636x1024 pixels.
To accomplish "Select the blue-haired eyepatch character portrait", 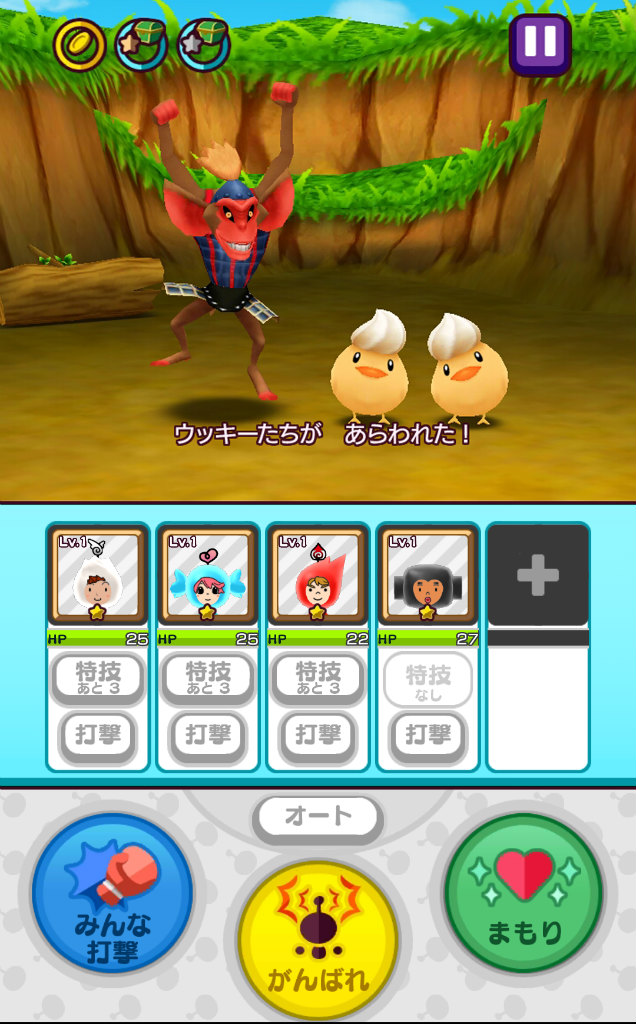I will pos(208,578).
